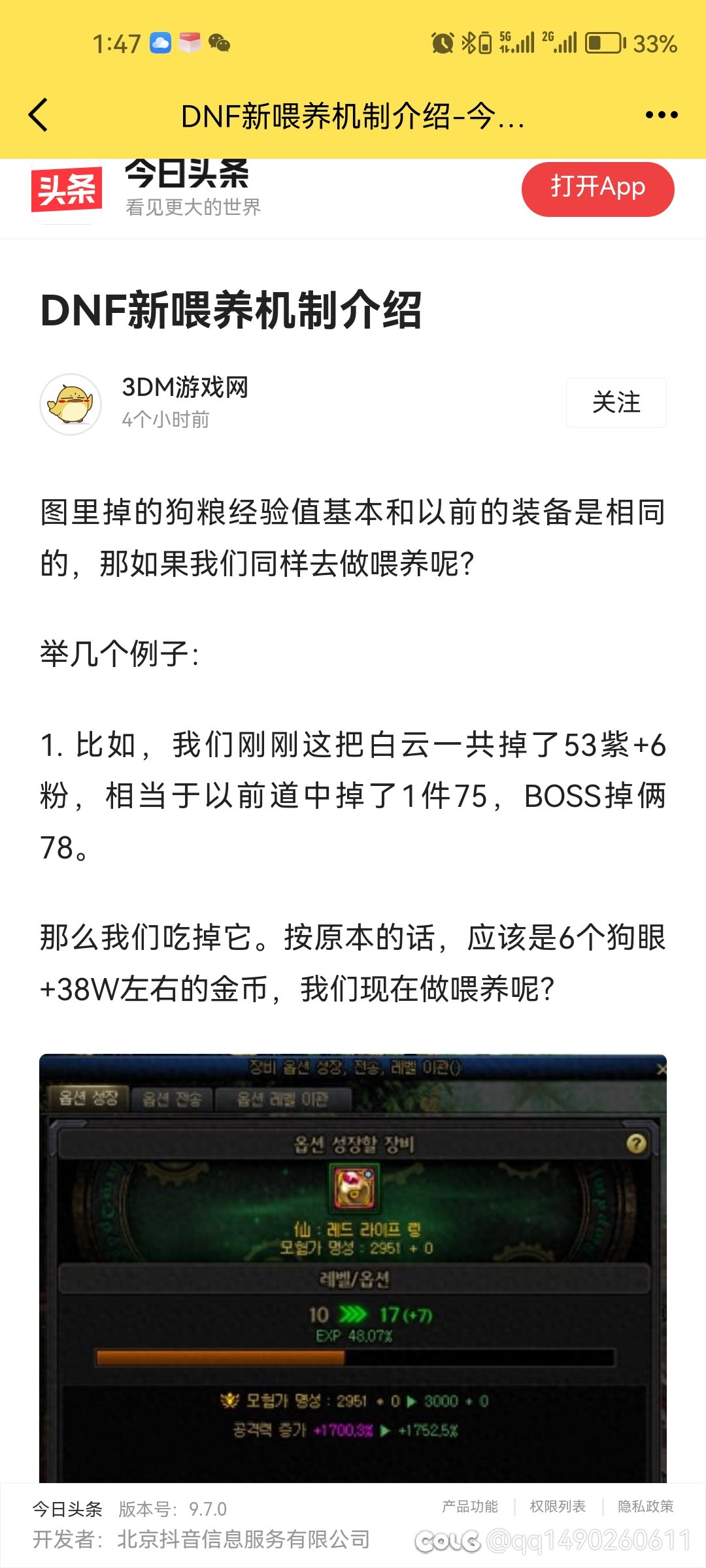
Task: Follow 3DM游戏网 with the 关注 button
Action: click(x=616, y=402)
